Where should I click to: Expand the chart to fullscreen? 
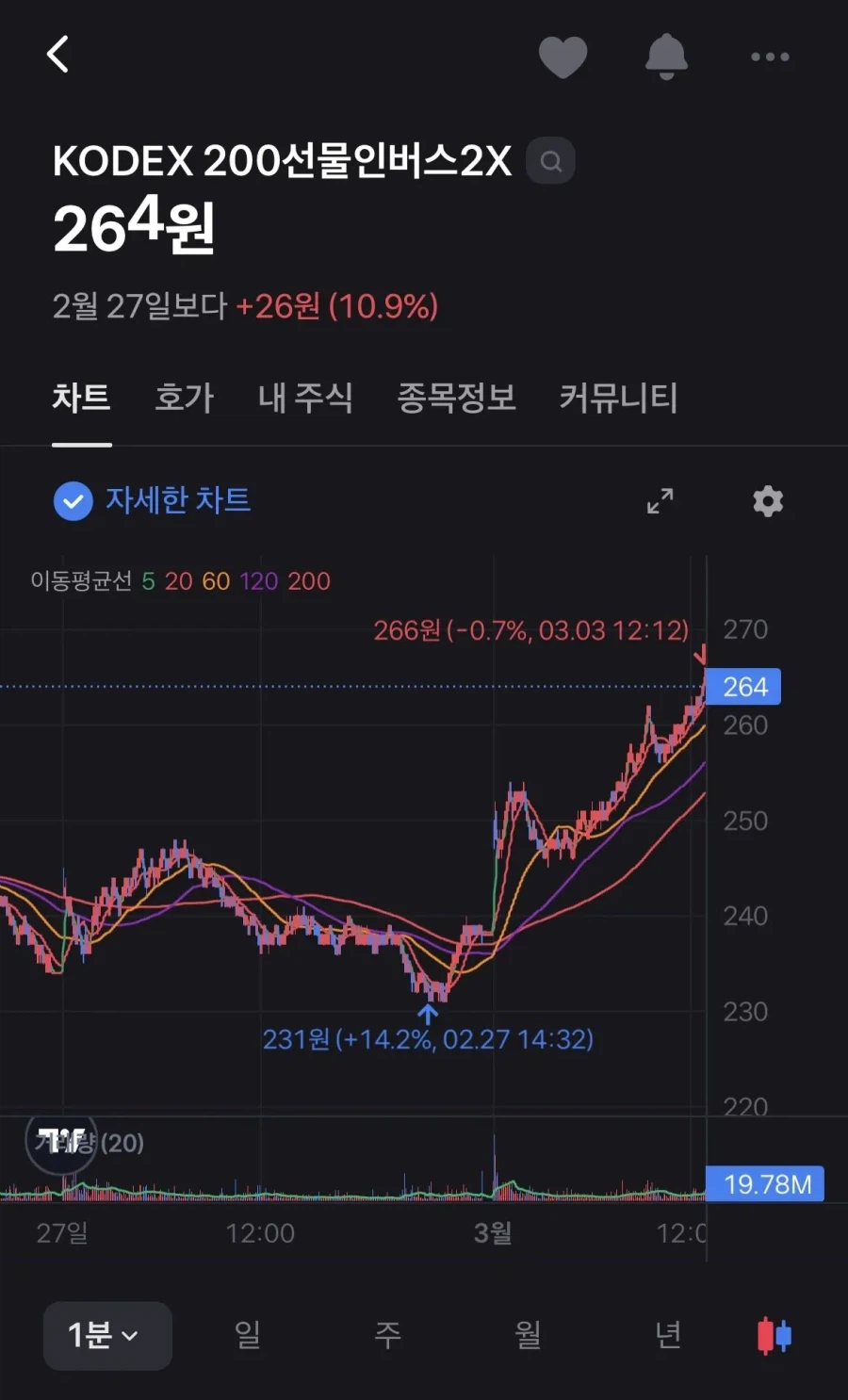660,500
